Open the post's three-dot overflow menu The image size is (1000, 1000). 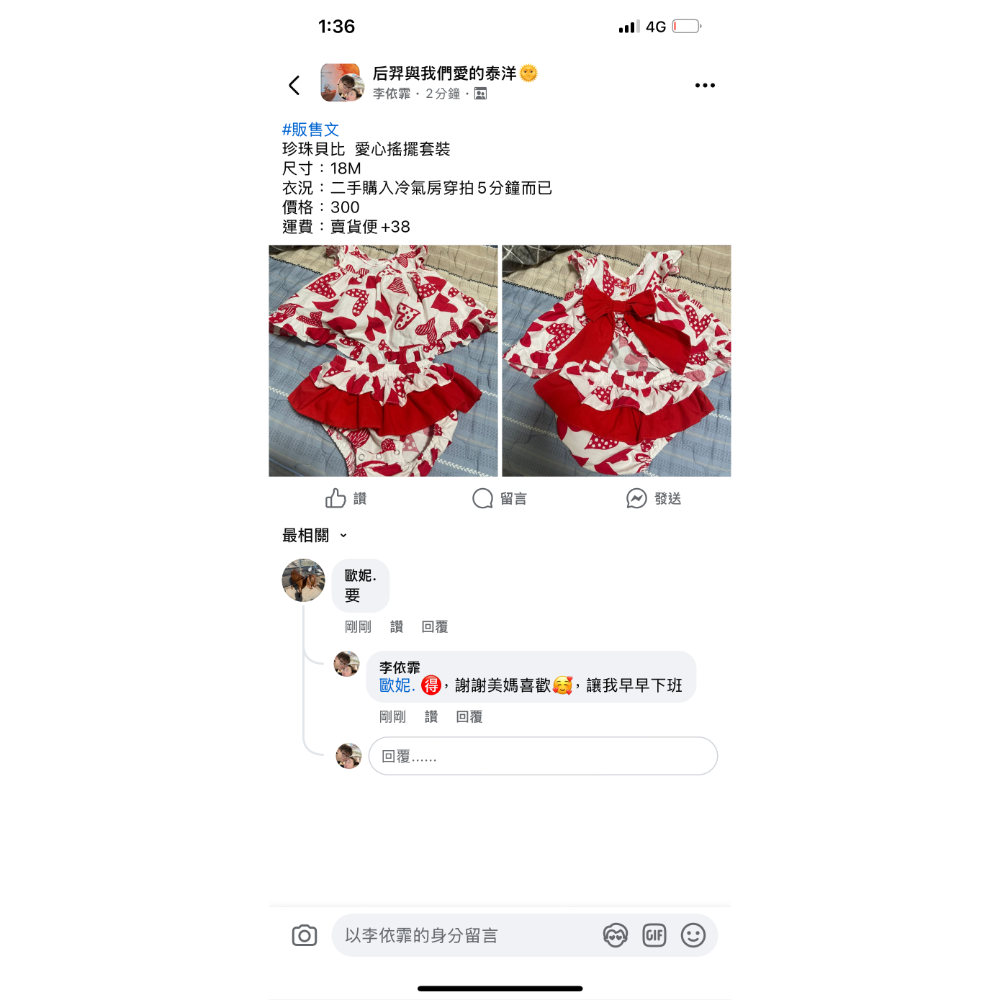[705, 86]
